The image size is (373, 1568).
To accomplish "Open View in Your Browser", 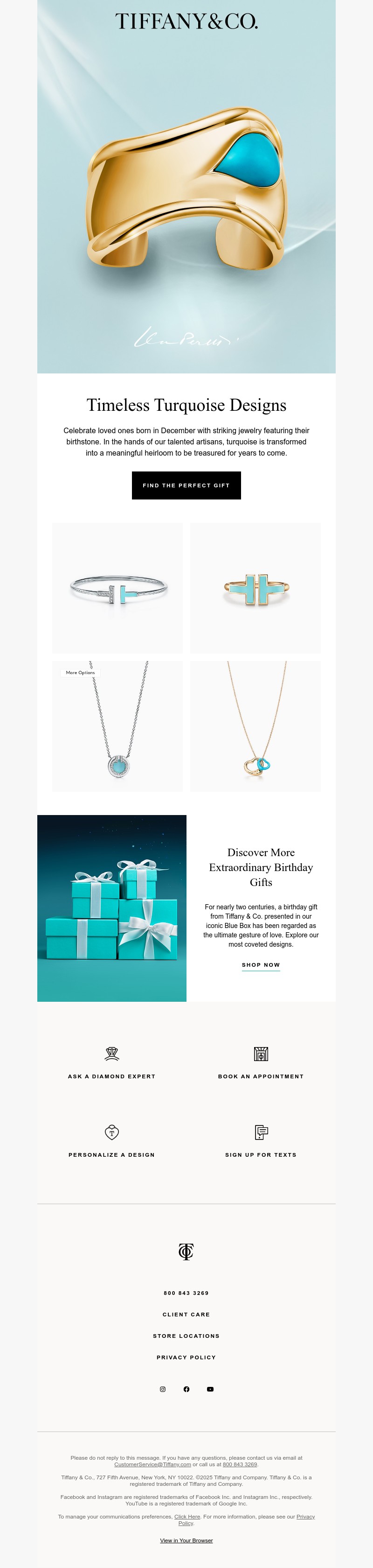I will pos(186,1540).
